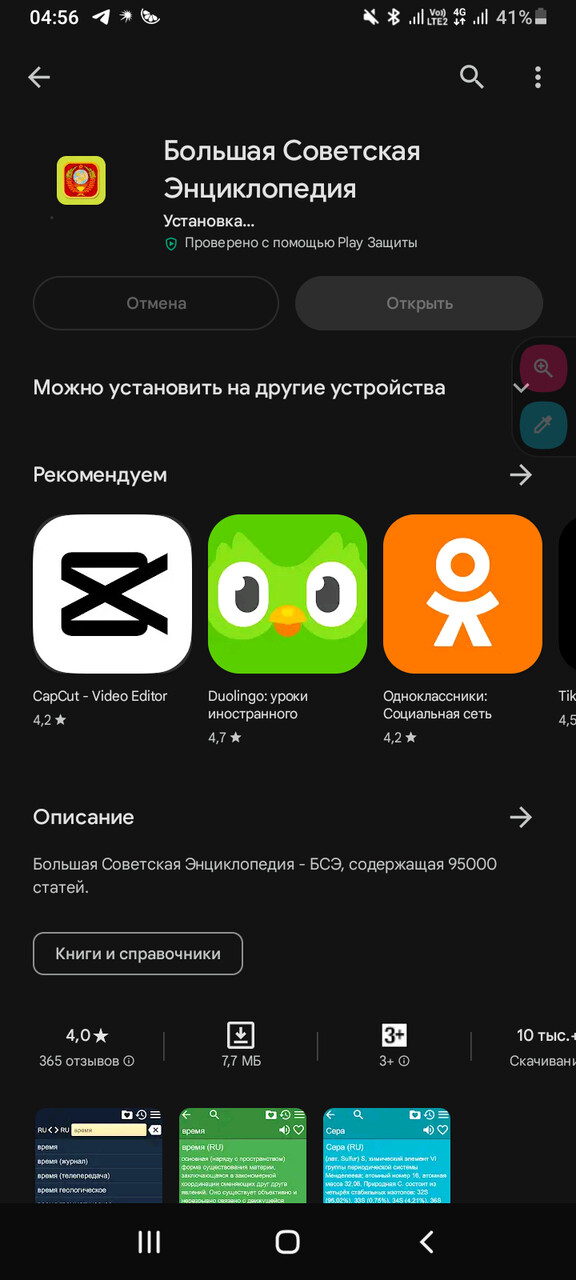This screenshot has height=1280, width=576.
Task: Open search in Play Store
Action: click(x=472, y=77)
